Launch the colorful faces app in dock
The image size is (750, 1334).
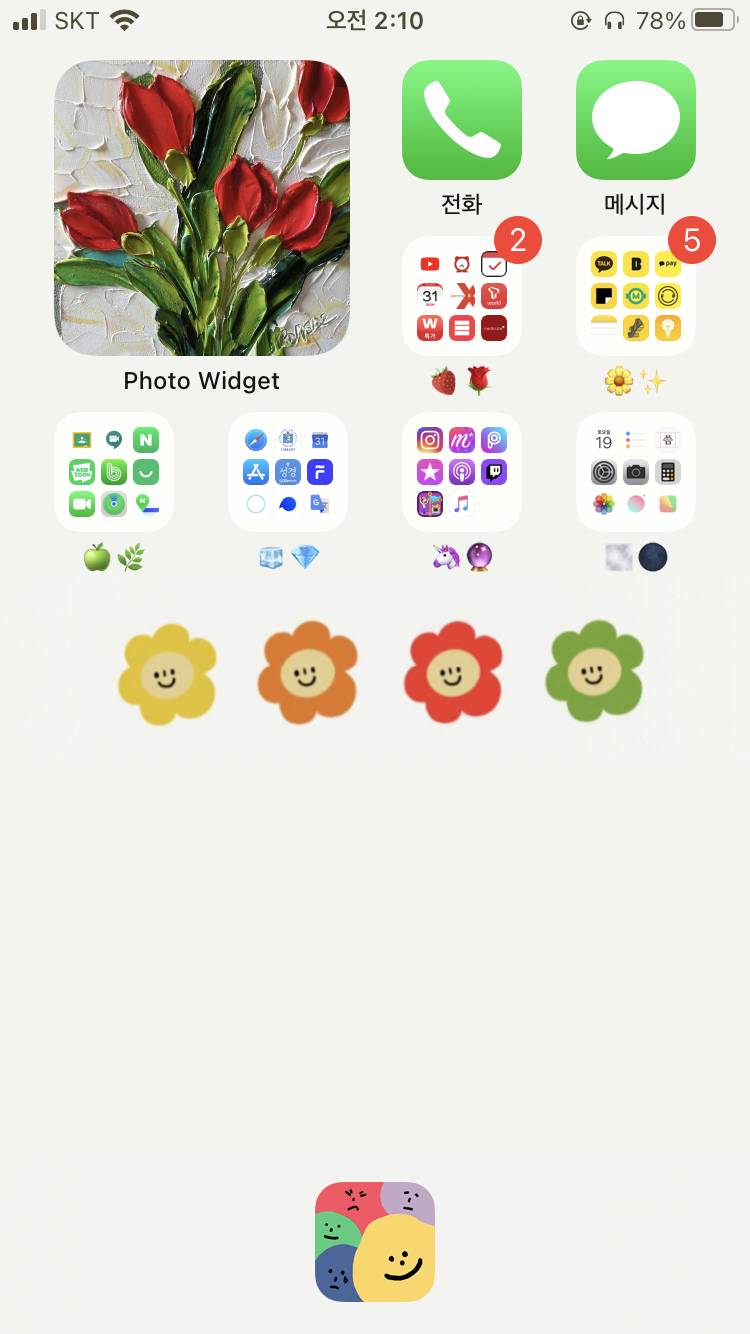coord(375,1241)
